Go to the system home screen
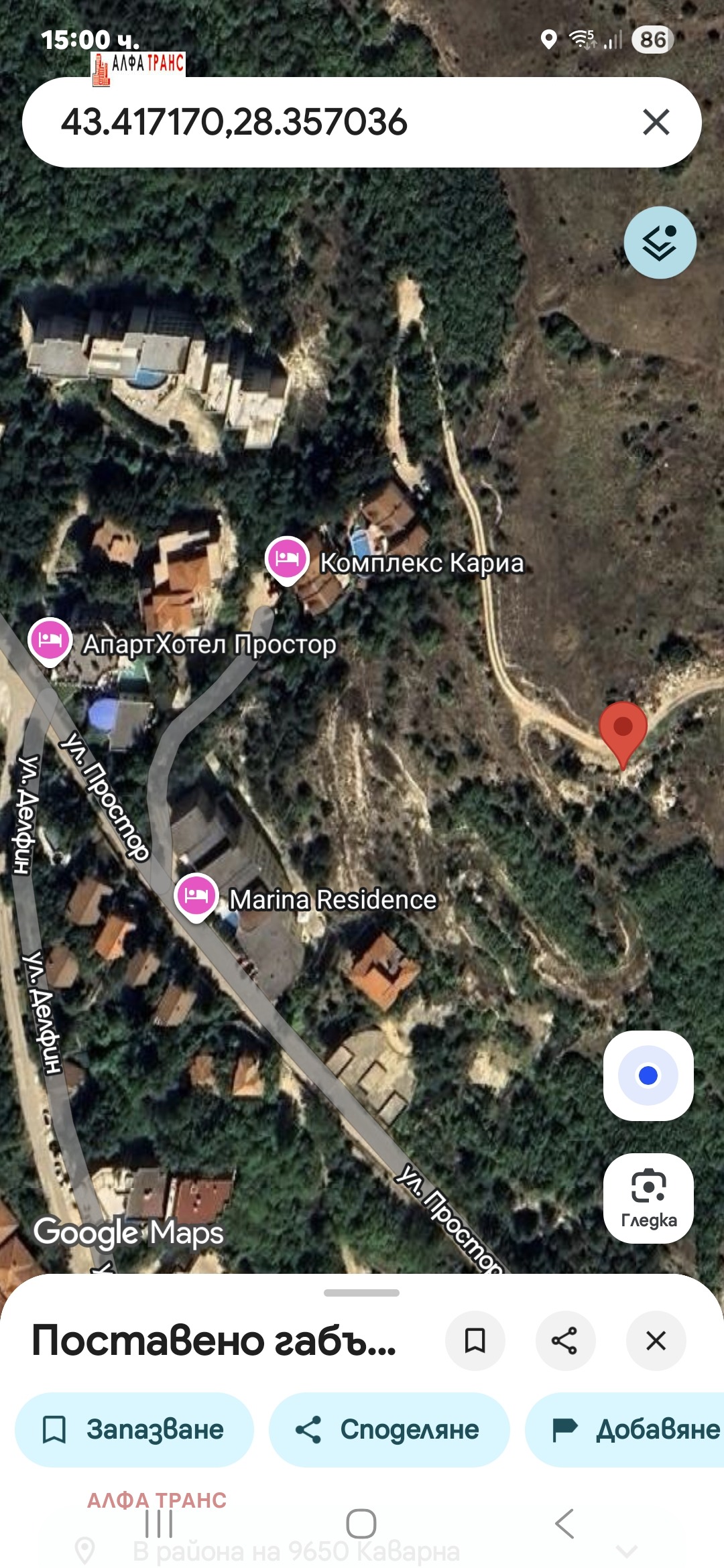 361,1524
